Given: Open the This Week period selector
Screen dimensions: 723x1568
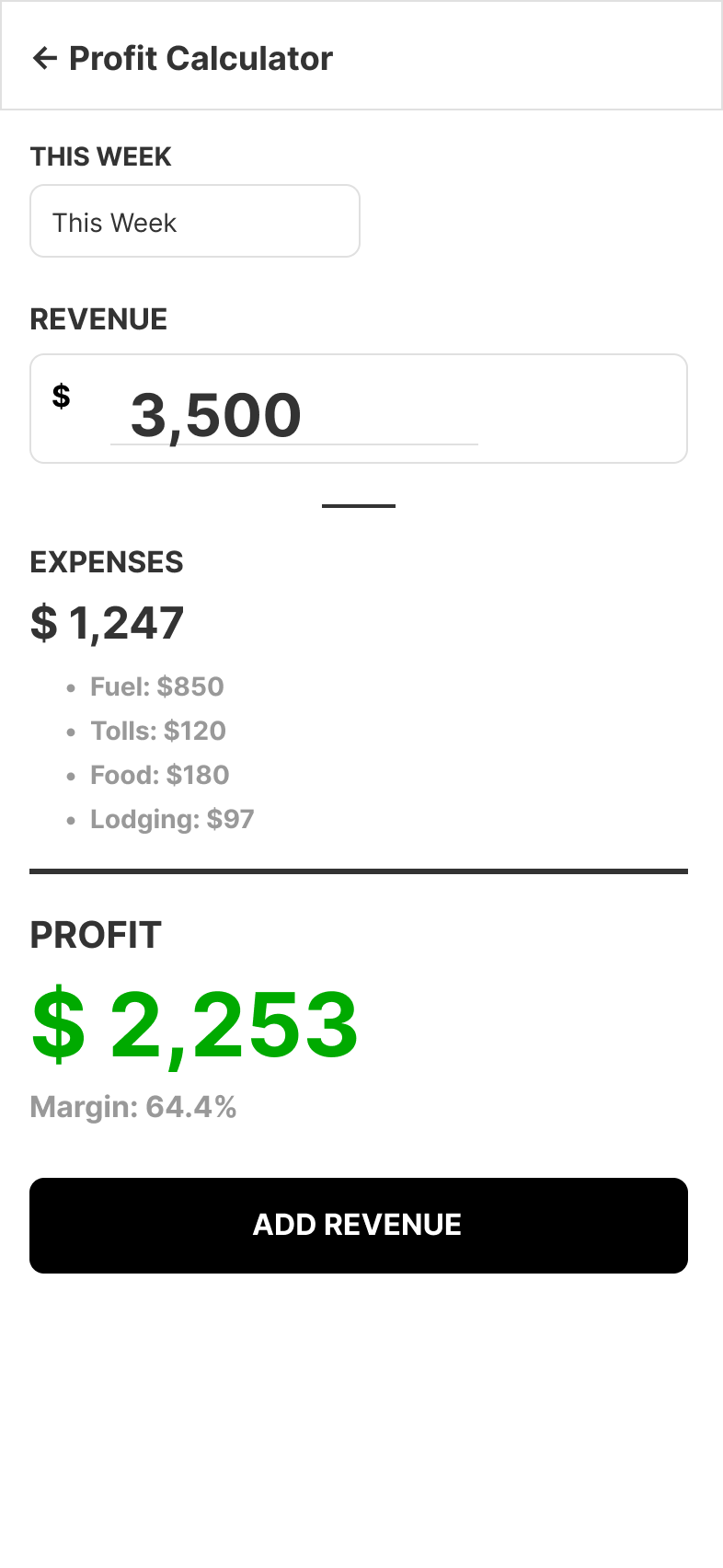Looking at the screenshot, I should (x=194, y=221).
